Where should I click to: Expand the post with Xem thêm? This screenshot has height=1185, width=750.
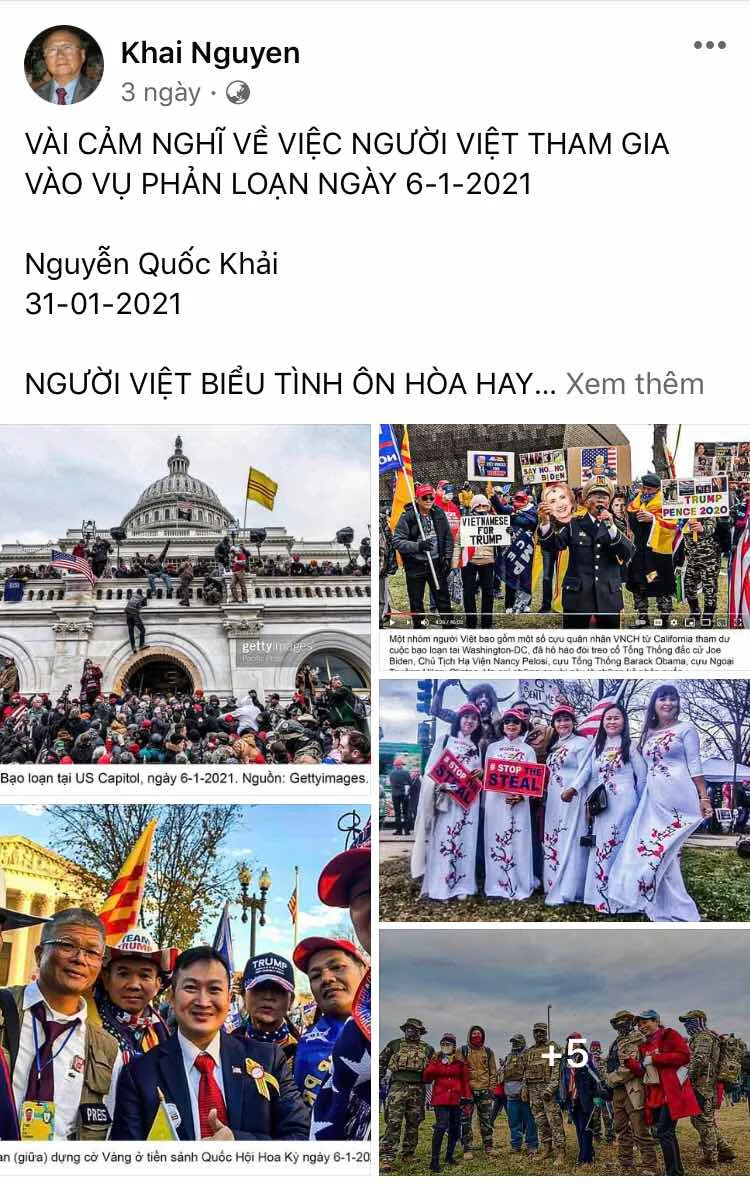click(x=634, y=384)
